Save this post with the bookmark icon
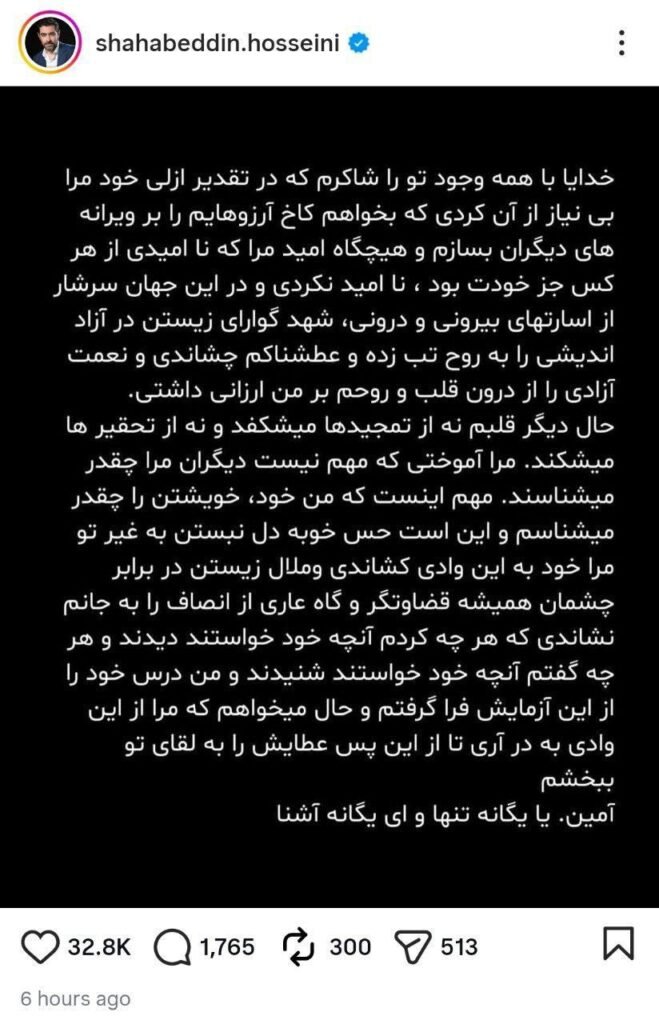This screenshot has height=1024, width=659. click(x=619, y=945)
